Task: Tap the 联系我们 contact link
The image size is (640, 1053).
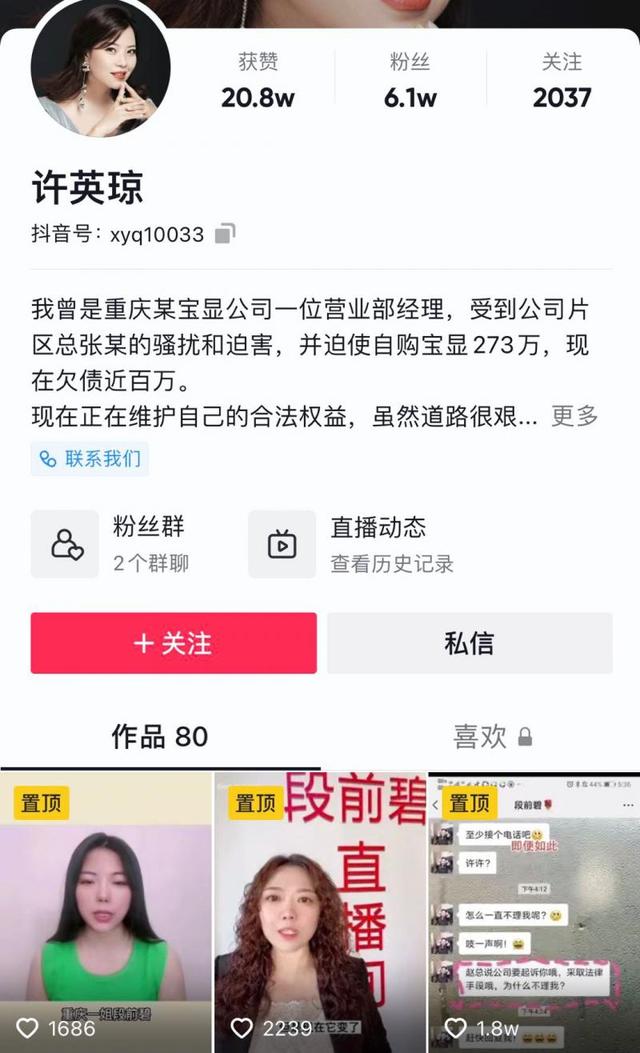Action: (x=90, y=459)
